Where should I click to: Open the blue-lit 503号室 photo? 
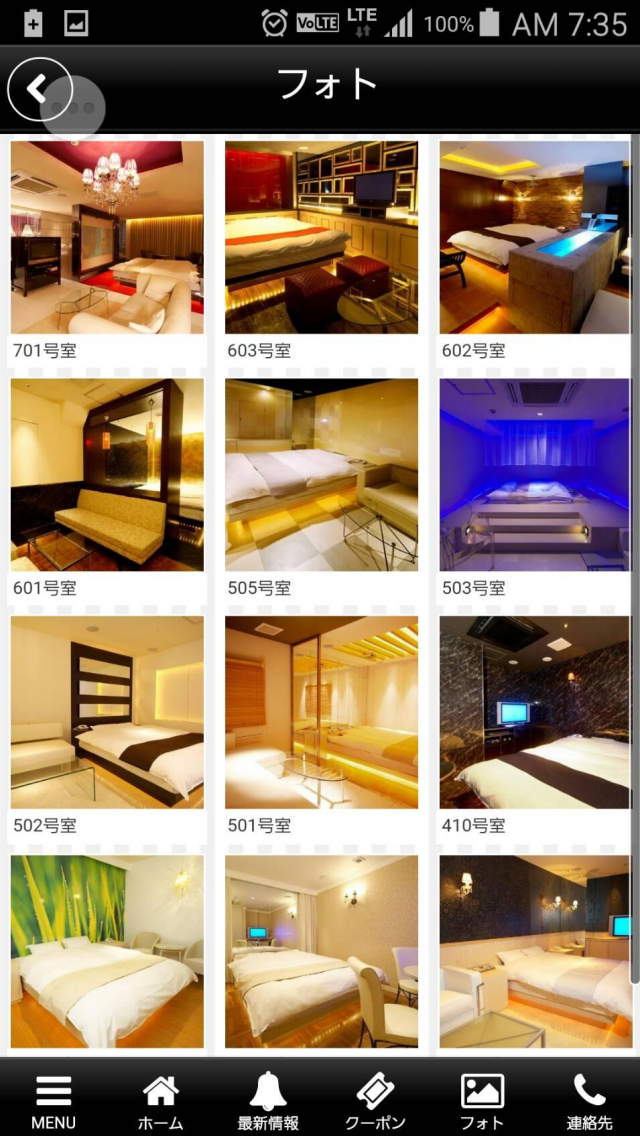tap(535, 475)
